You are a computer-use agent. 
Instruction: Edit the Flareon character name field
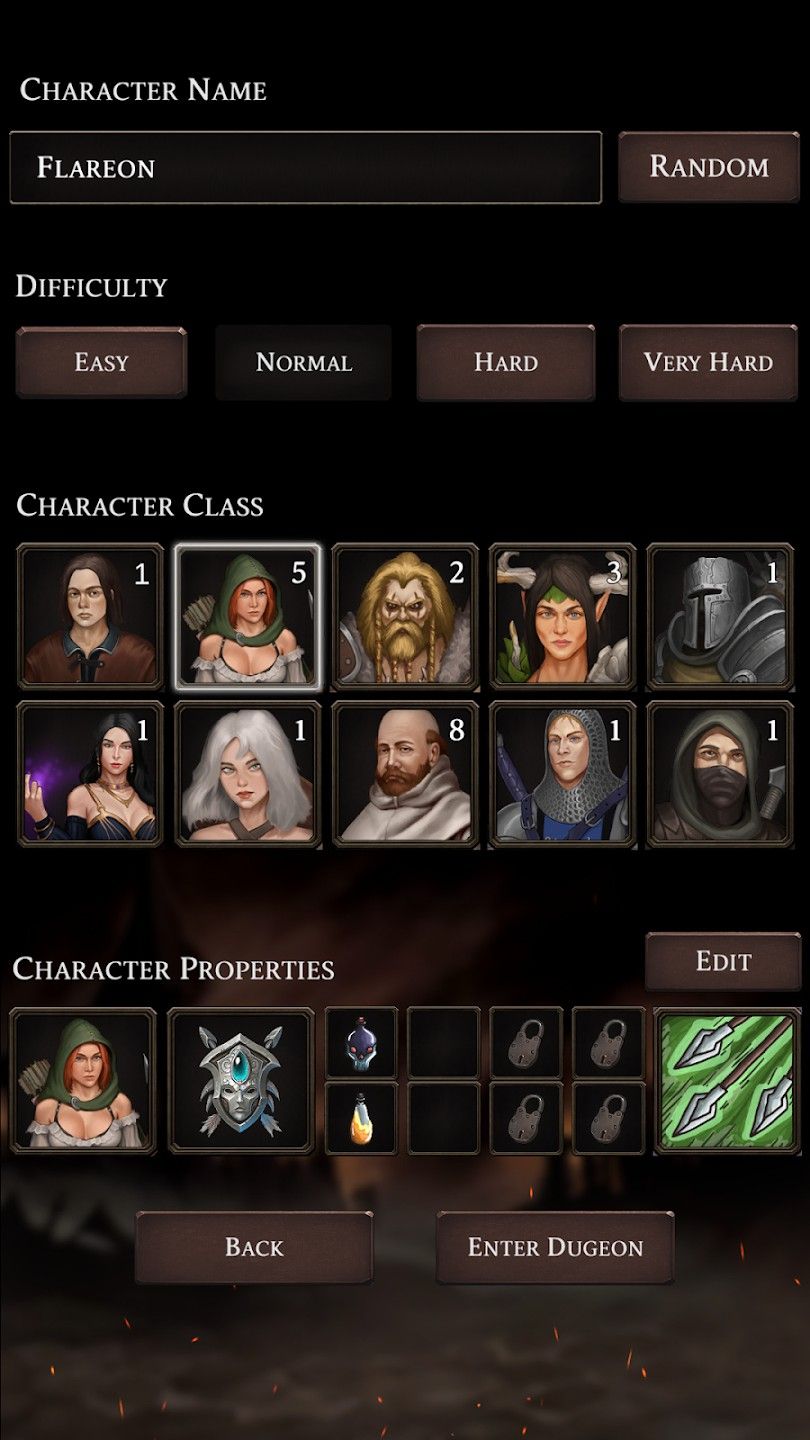[305, 167]
